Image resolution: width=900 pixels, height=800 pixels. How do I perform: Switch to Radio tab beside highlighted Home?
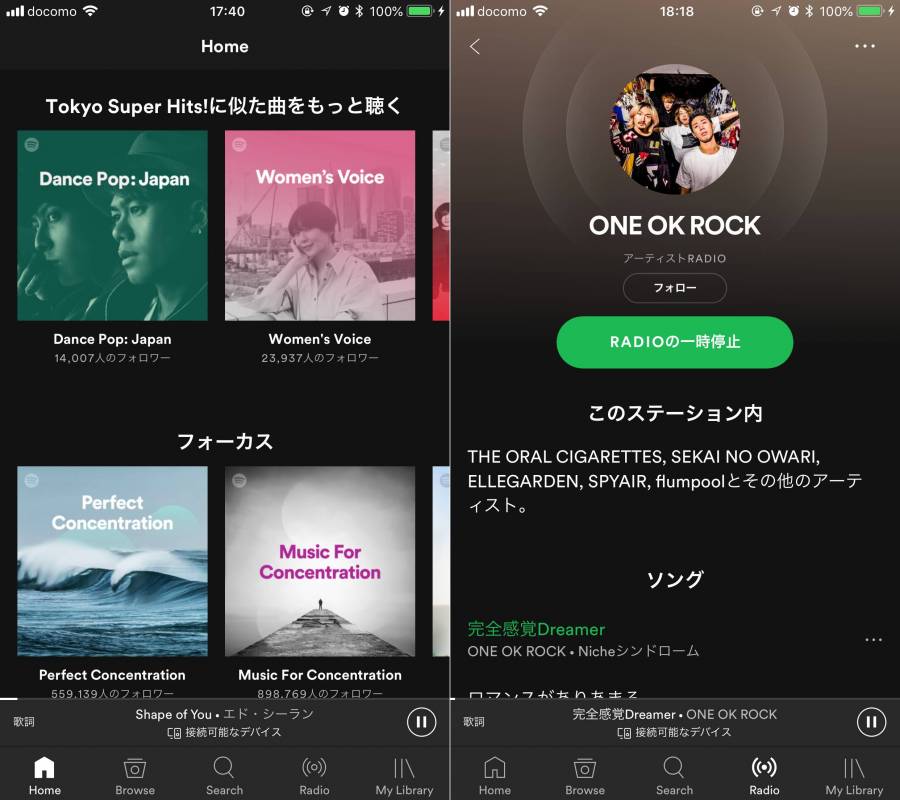314,775
